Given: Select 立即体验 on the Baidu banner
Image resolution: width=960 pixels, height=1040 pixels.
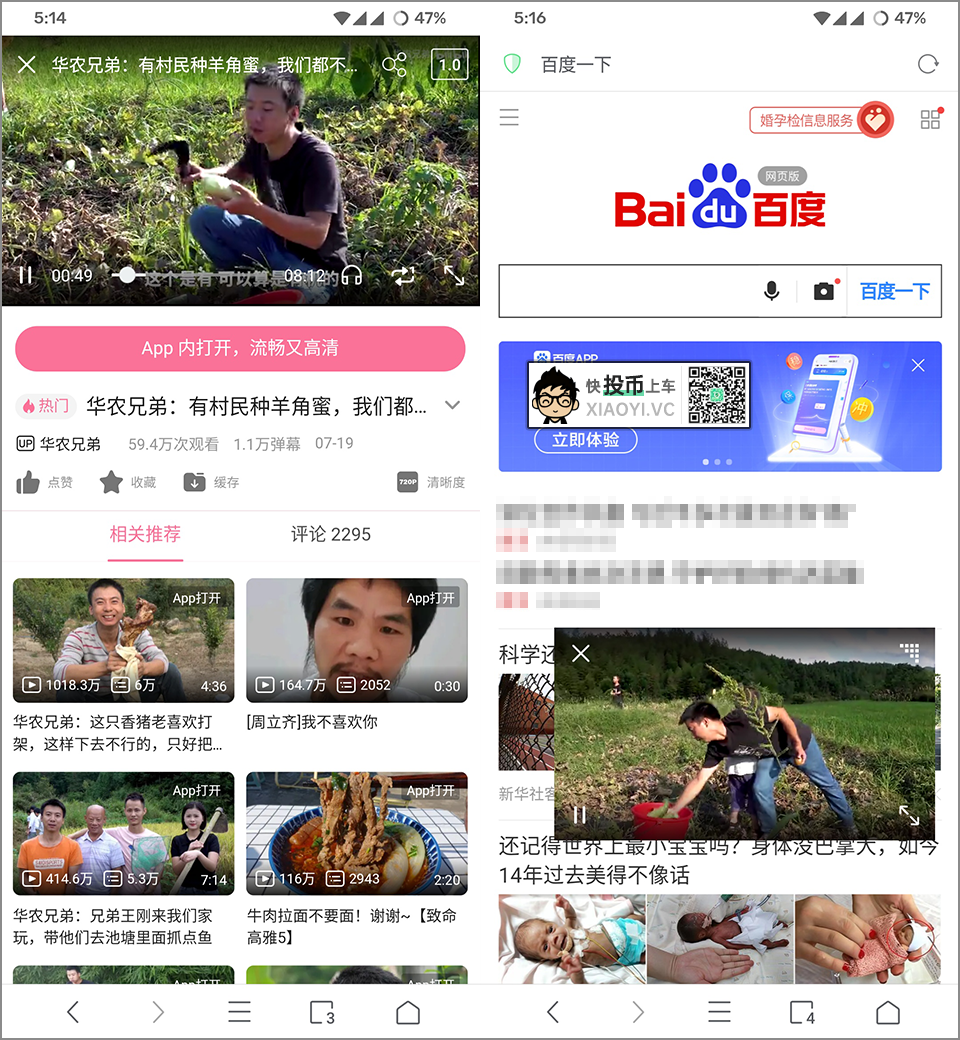Looking at the screenshot, I should point(586,440).
